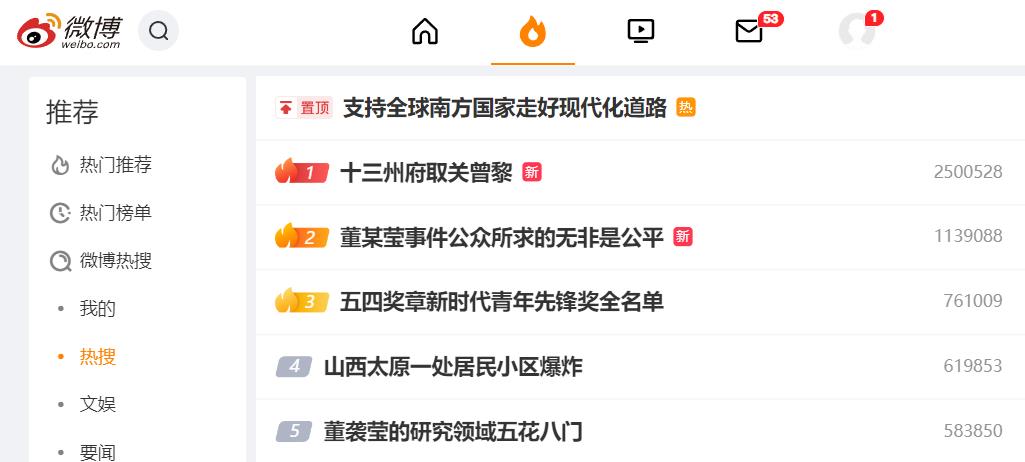The width and height of the screenshot is (1025, 462).
Task: Open 微博热搜 in the sidebar
Action: pyautogui.click(x=115, y=261)
